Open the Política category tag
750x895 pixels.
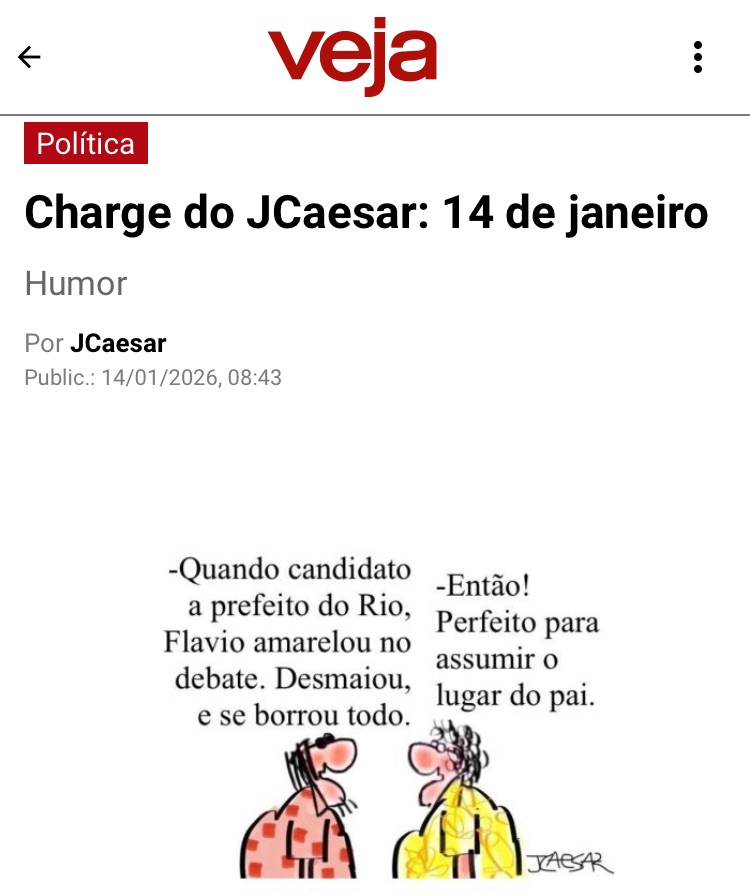pyautogui.click(x=86, y=144)
